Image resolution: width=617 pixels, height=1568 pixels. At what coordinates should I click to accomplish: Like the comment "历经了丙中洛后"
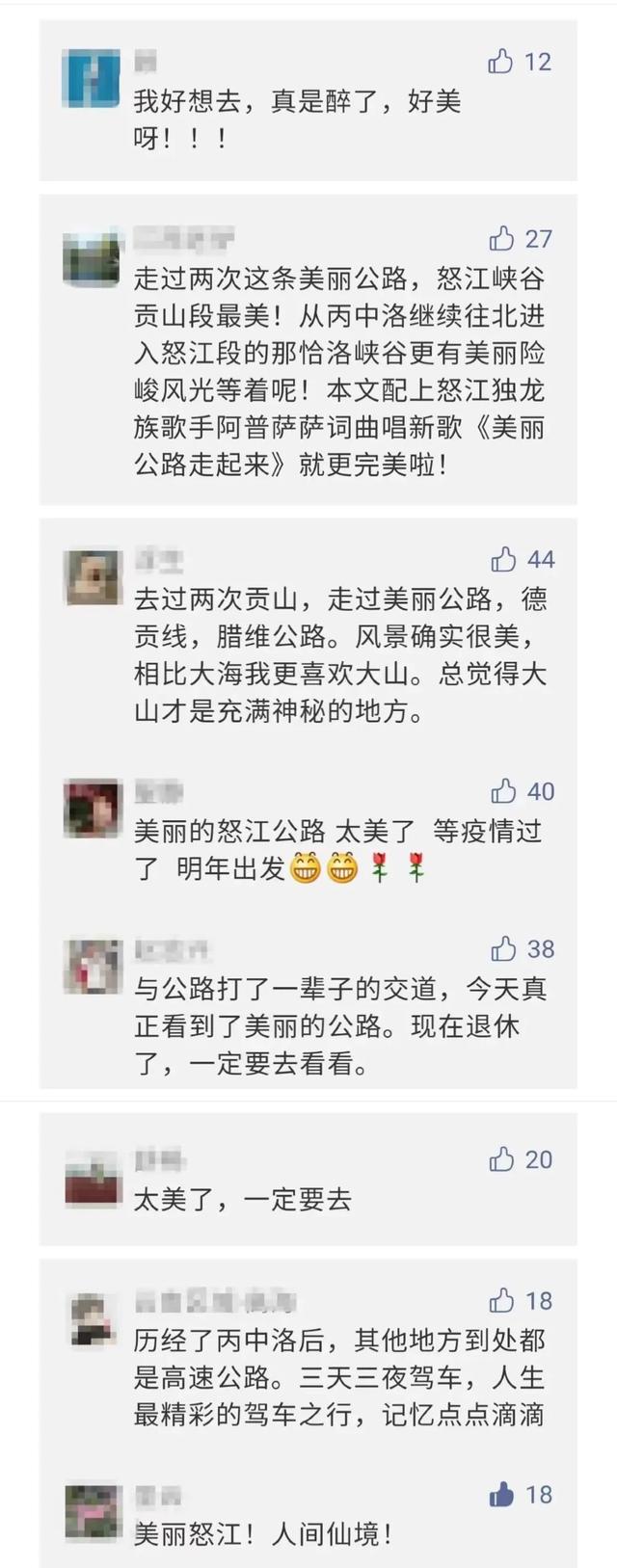pyautogui.click(x=502, y=1301)
